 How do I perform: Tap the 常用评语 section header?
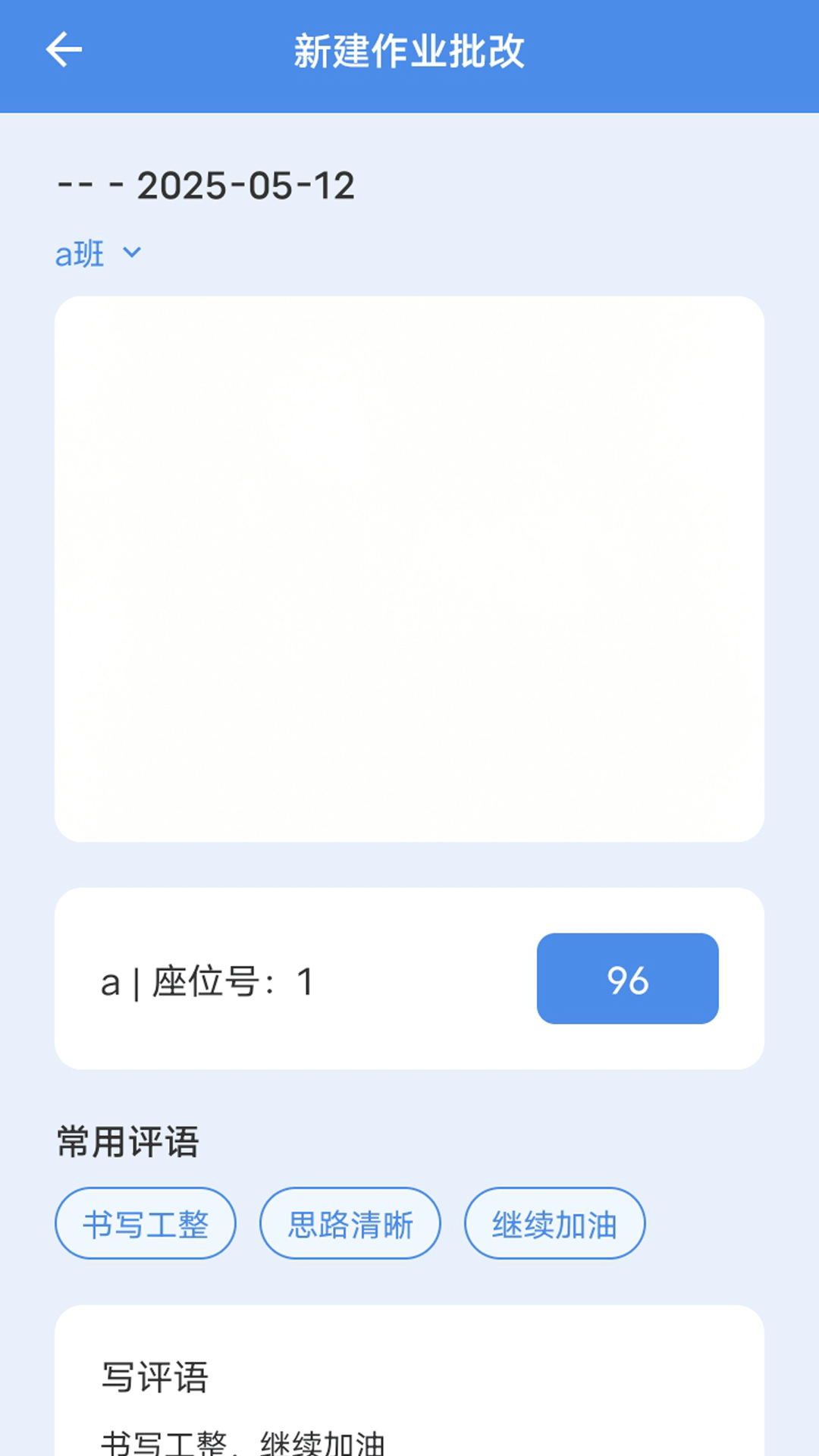tap(126, 1141)
